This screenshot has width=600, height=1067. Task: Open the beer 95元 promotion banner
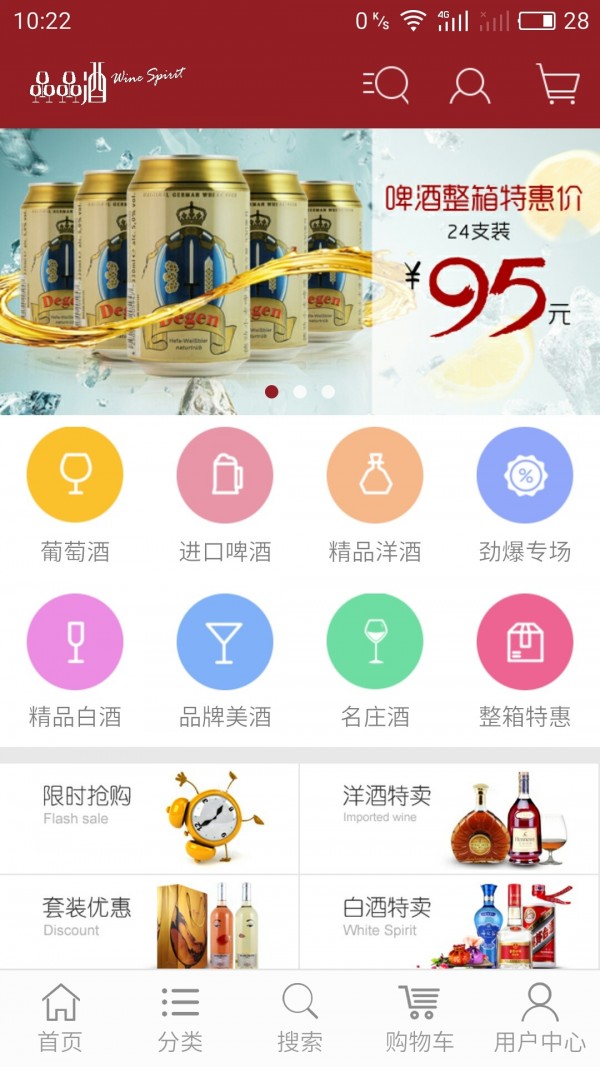(300, 271)
